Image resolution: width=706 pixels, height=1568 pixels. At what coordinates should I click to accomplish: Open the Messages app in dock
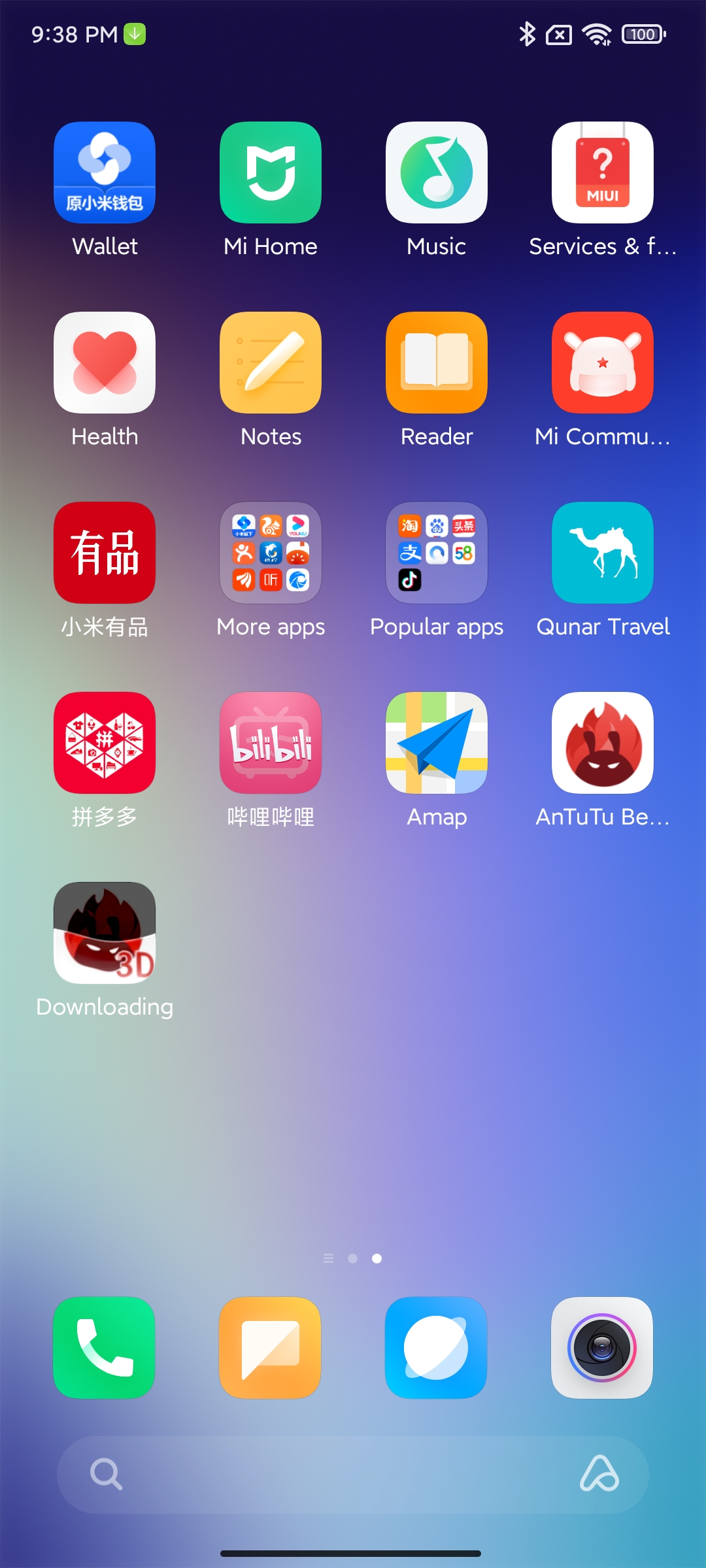pos(271,1347)
